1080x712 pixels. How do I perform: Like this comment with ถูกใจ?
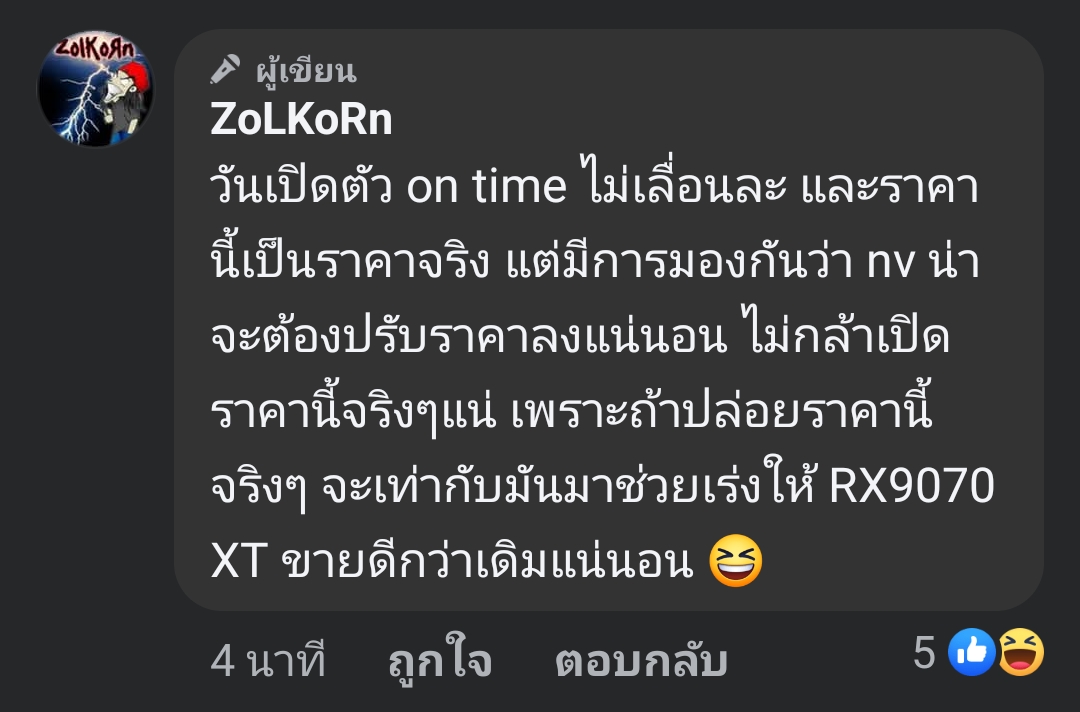coord(440,661)
